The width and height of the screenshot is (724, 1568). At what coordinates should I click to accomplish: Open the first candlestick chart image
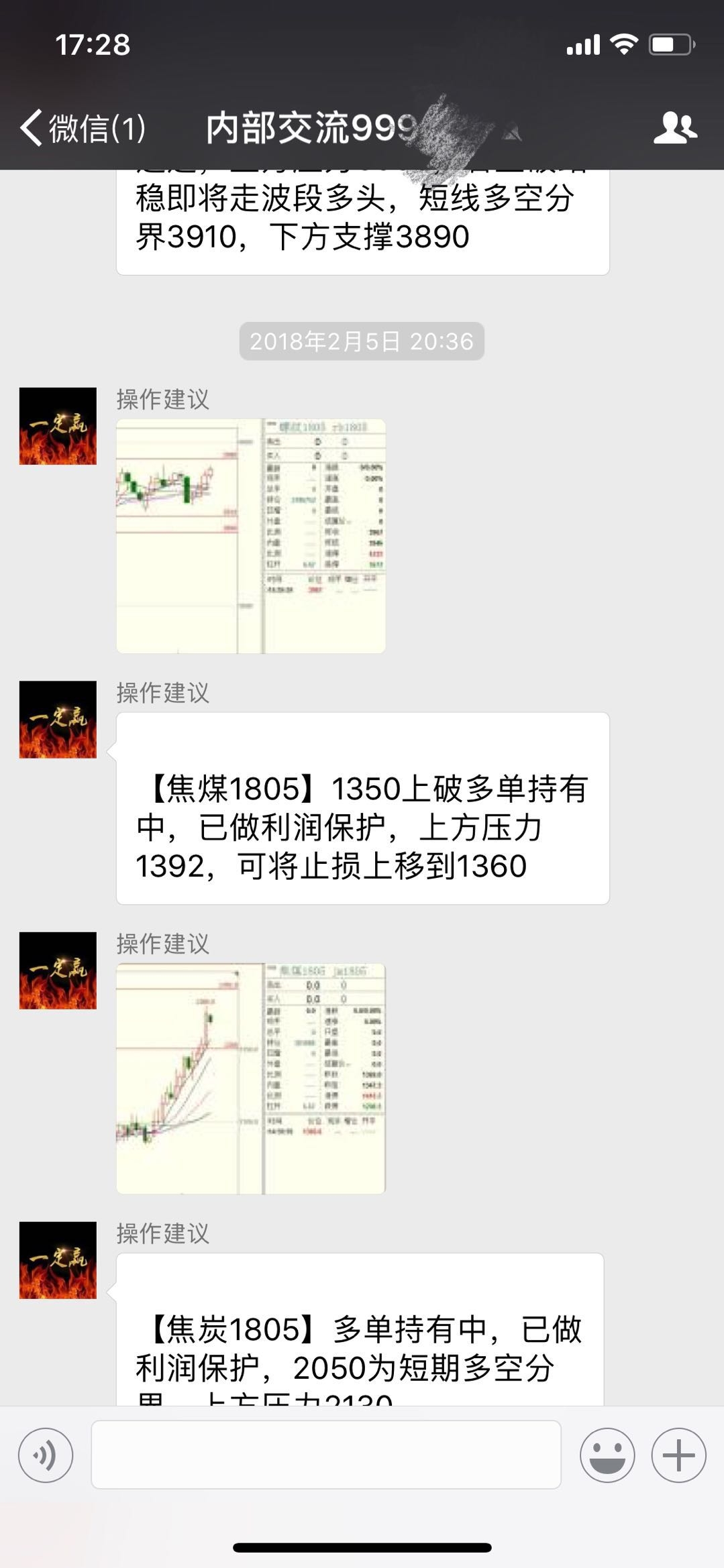[x=250, y=536]
